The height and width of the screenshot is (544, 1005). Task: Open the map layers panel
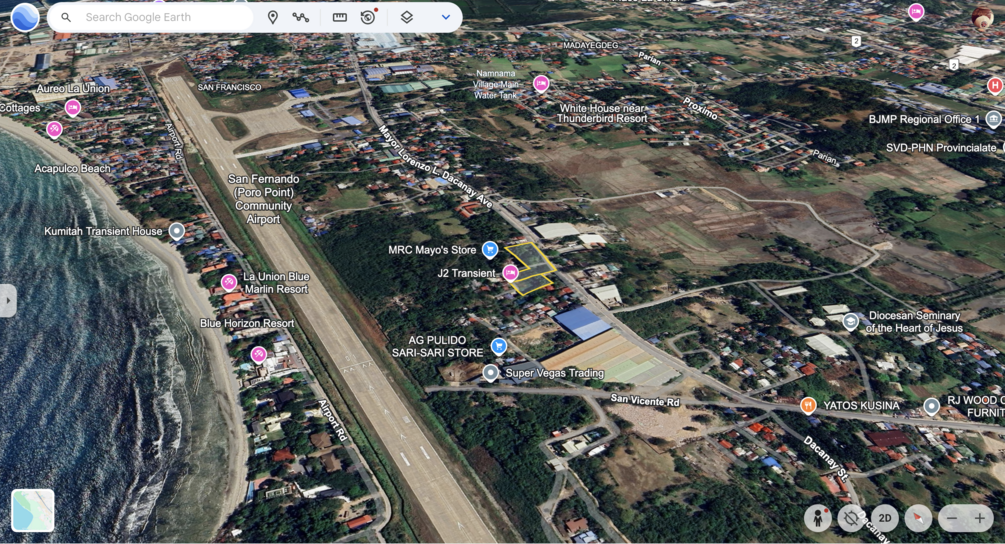pos(406,17)
